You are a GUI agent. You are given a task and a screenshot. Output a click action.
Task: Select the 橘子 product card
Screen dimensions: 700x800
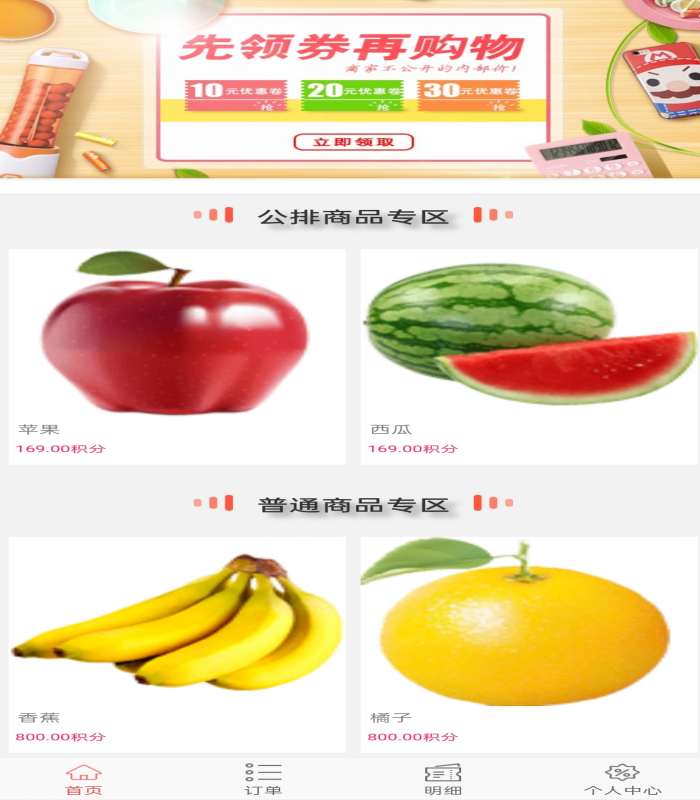coord(529,643)
